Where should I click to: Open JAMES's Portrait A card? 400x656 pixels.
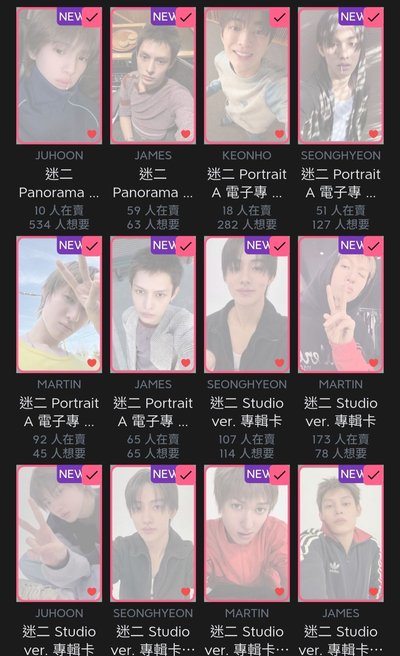pyautogui.click(x=153, y=305)
